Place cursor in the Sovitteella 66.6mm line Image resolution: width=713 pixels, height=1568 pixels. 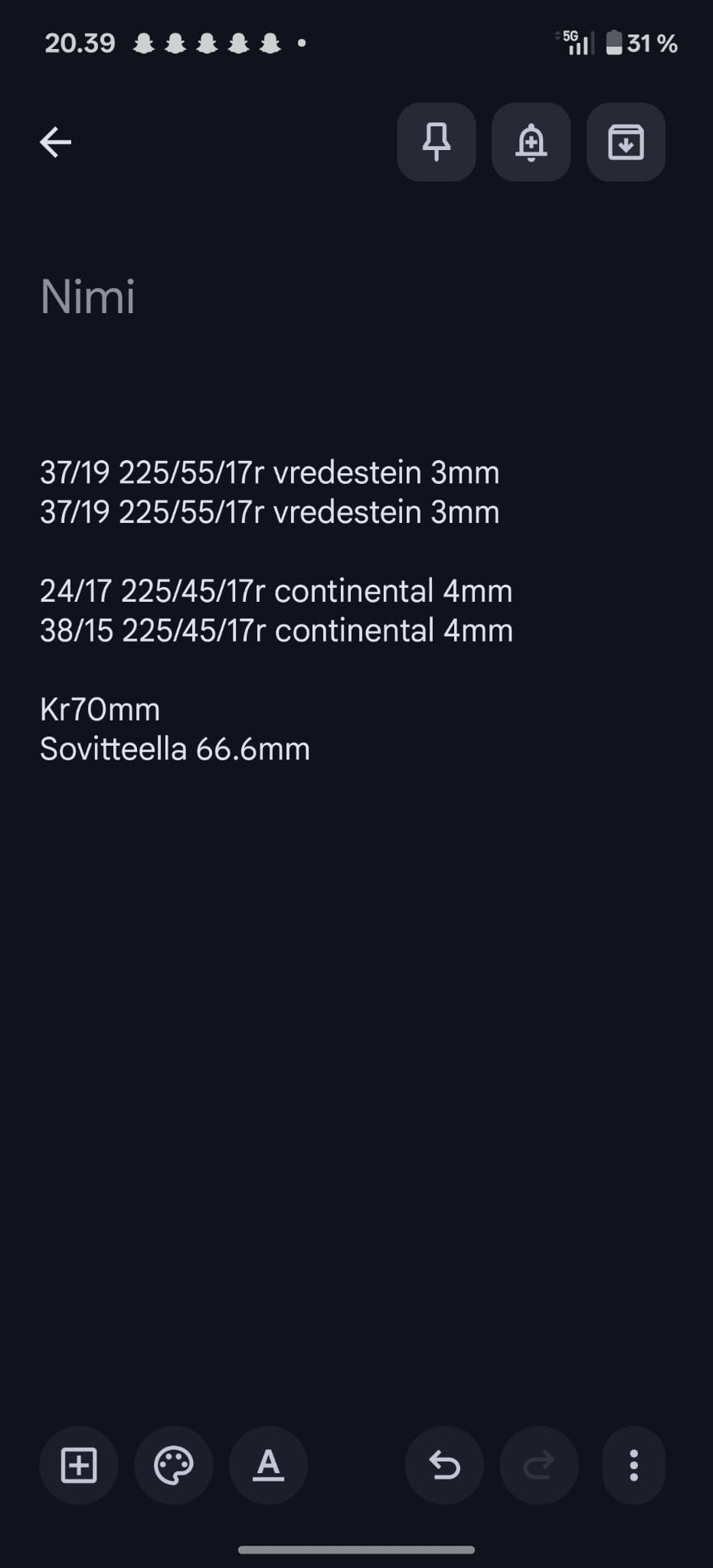click(x=175, y=749)
